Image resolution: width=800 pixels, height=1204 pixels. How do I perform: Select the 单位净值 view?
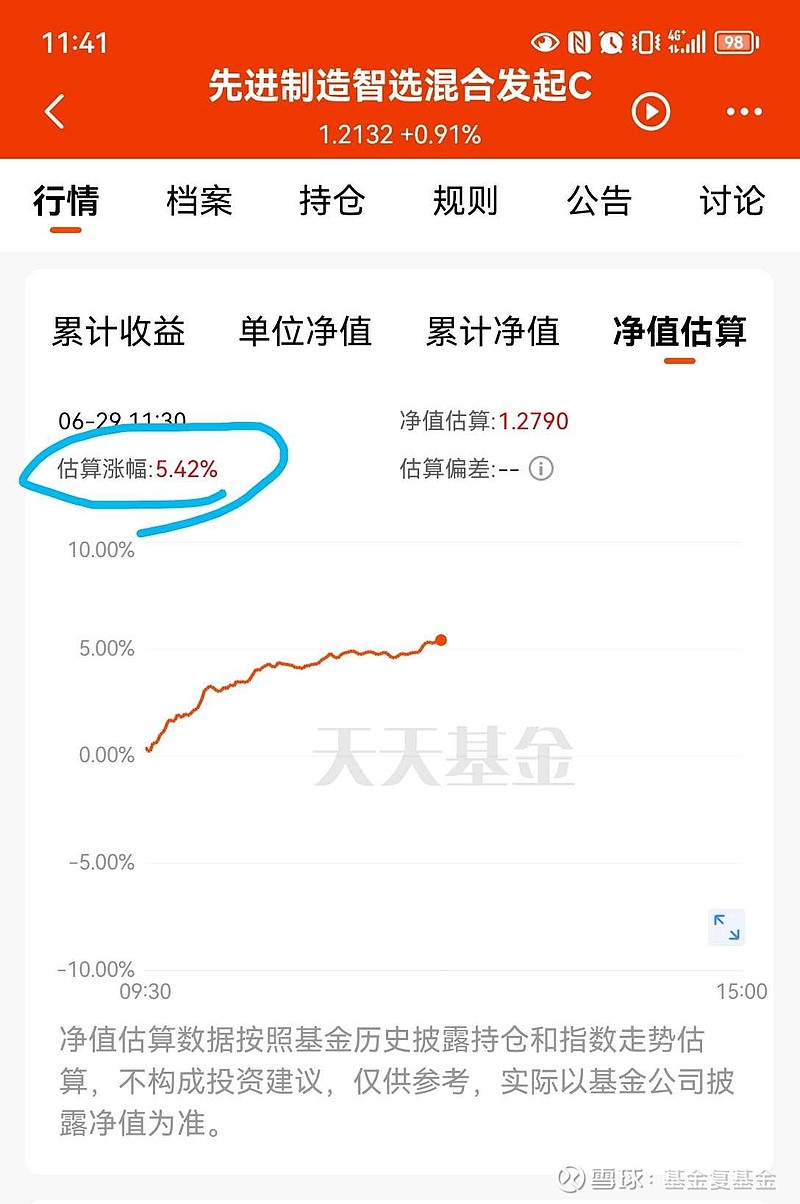pos(307,334)
